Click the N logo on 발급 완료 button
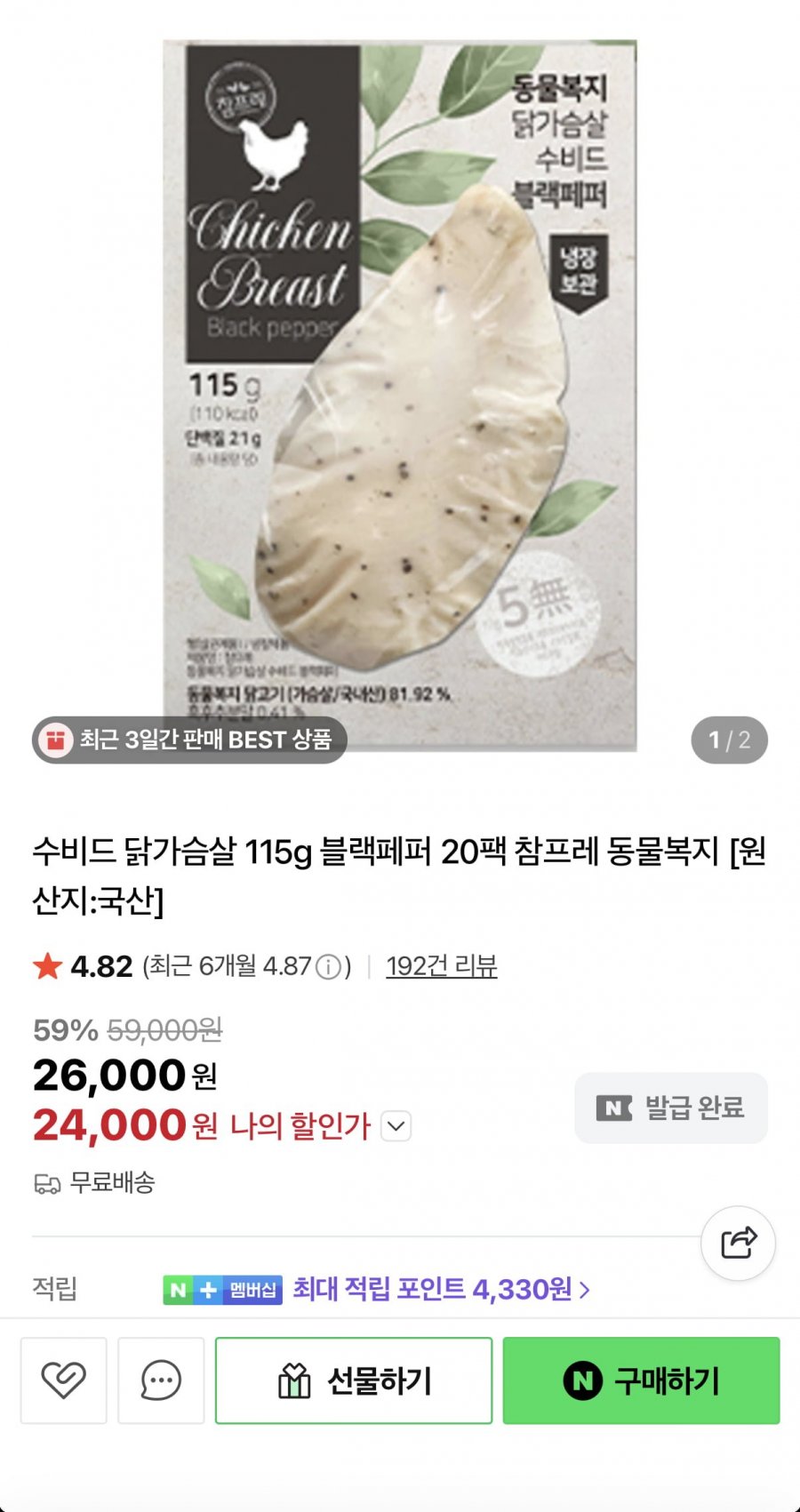 tap(615, 1108)
